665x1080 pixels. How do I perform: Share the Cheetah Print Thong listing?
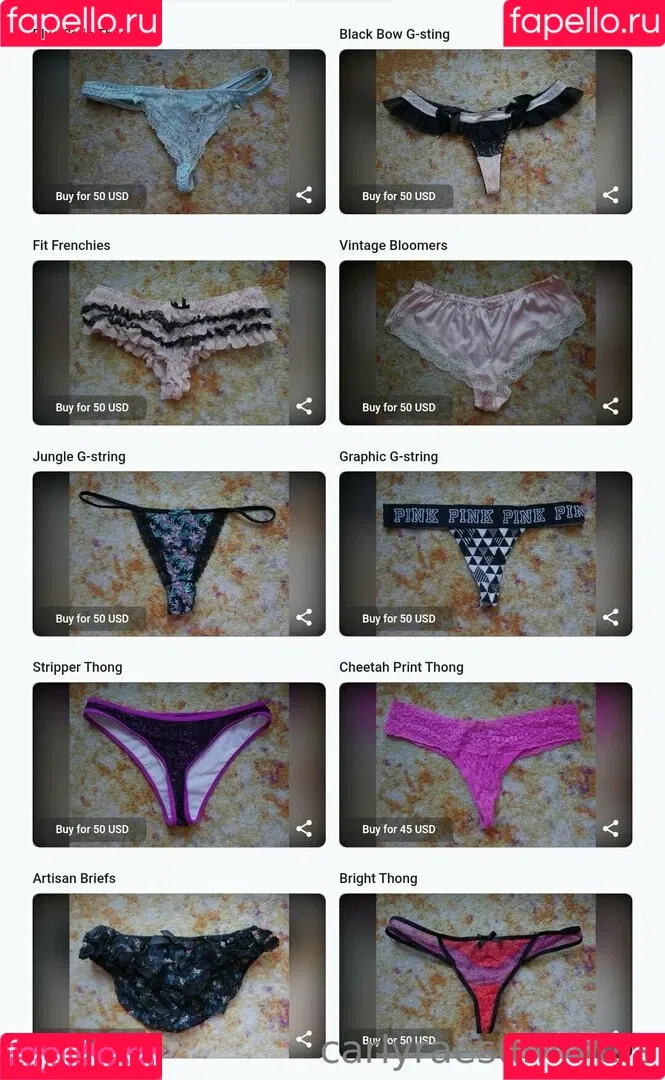(610, 828)
